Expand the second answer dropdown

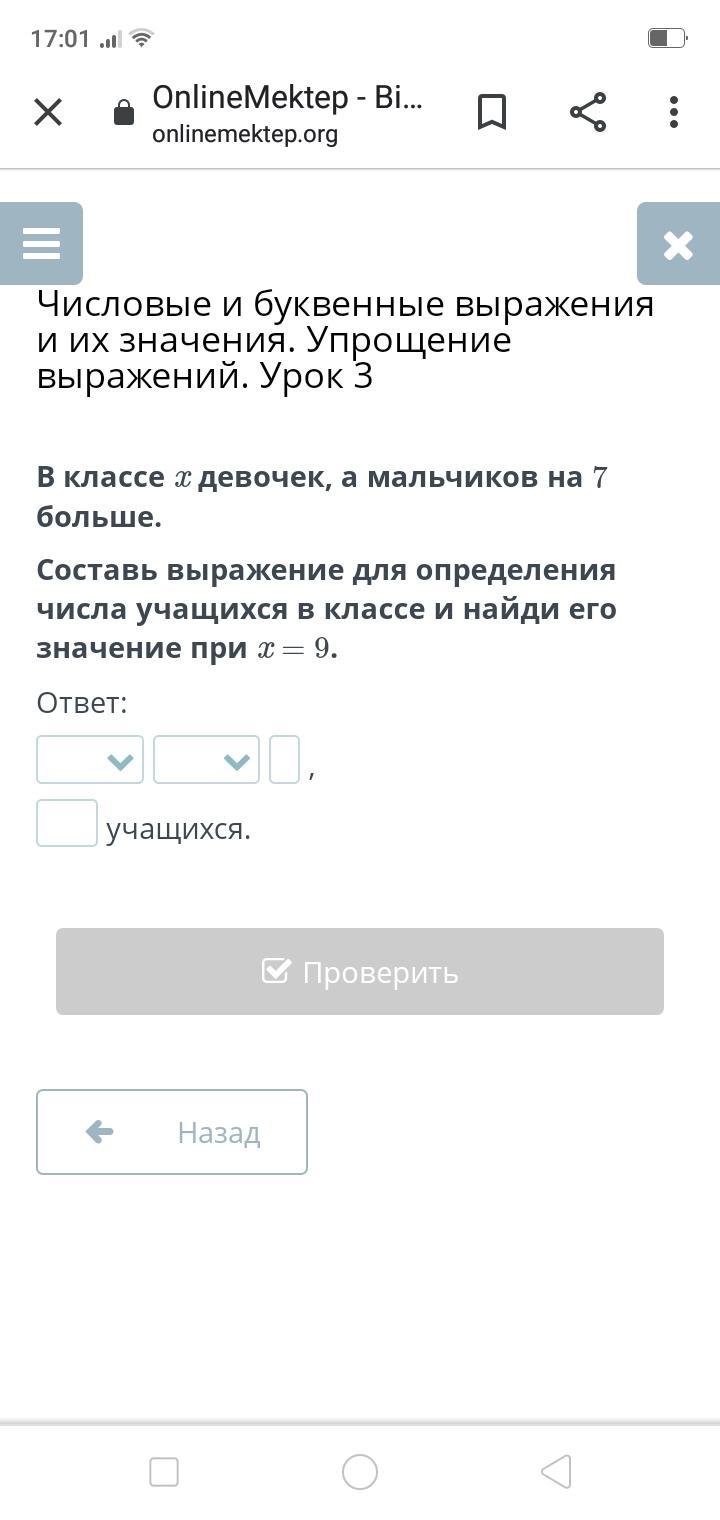[x=207, y=760]
